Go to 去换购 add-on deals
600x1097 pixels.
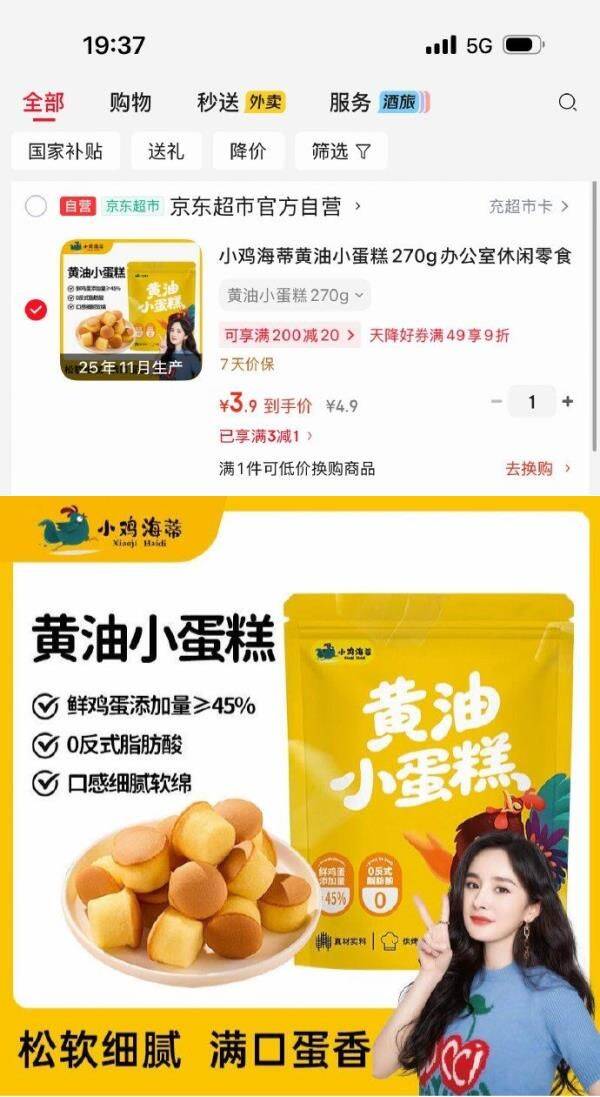(x=538, y=469)
